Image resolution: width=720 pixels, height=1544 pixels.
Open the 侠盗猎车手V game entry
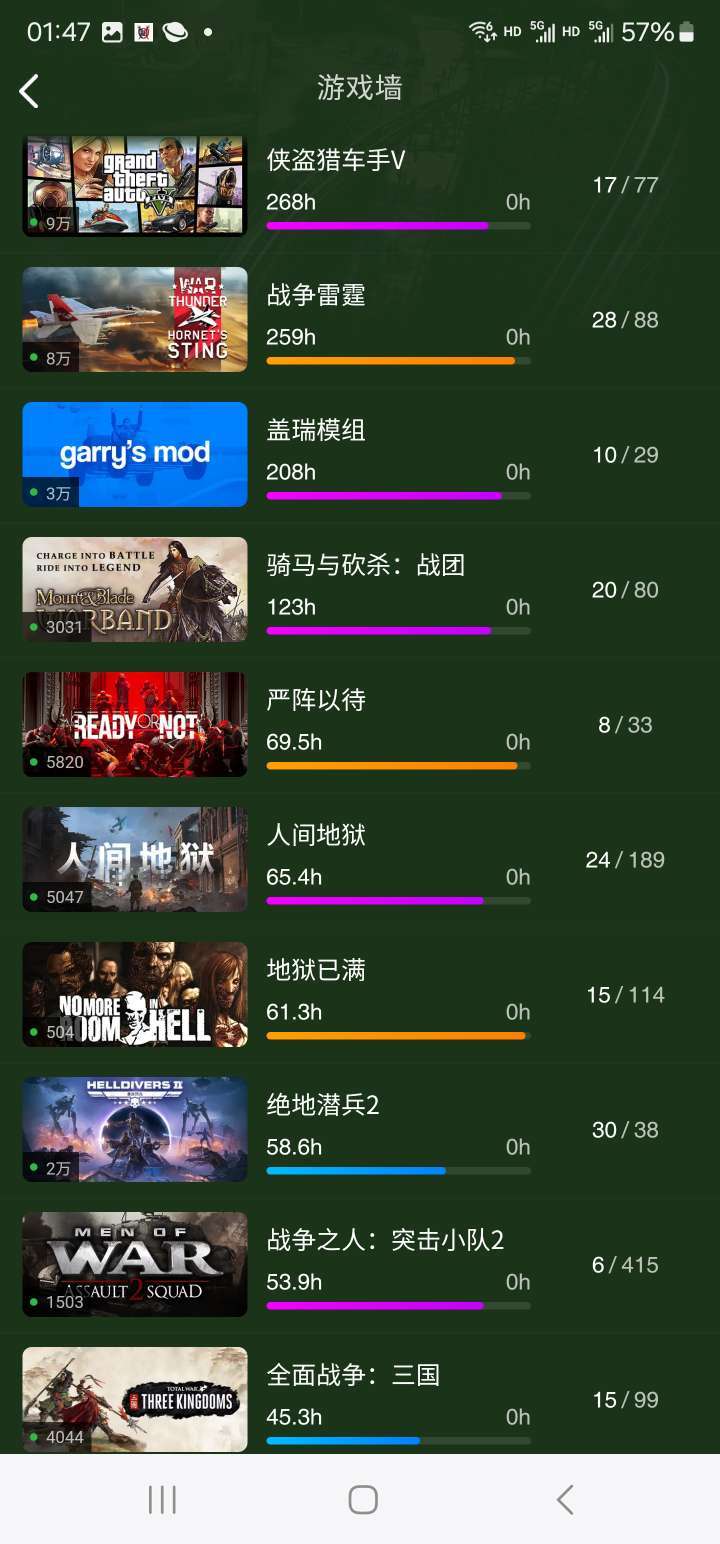coord(360,186)
